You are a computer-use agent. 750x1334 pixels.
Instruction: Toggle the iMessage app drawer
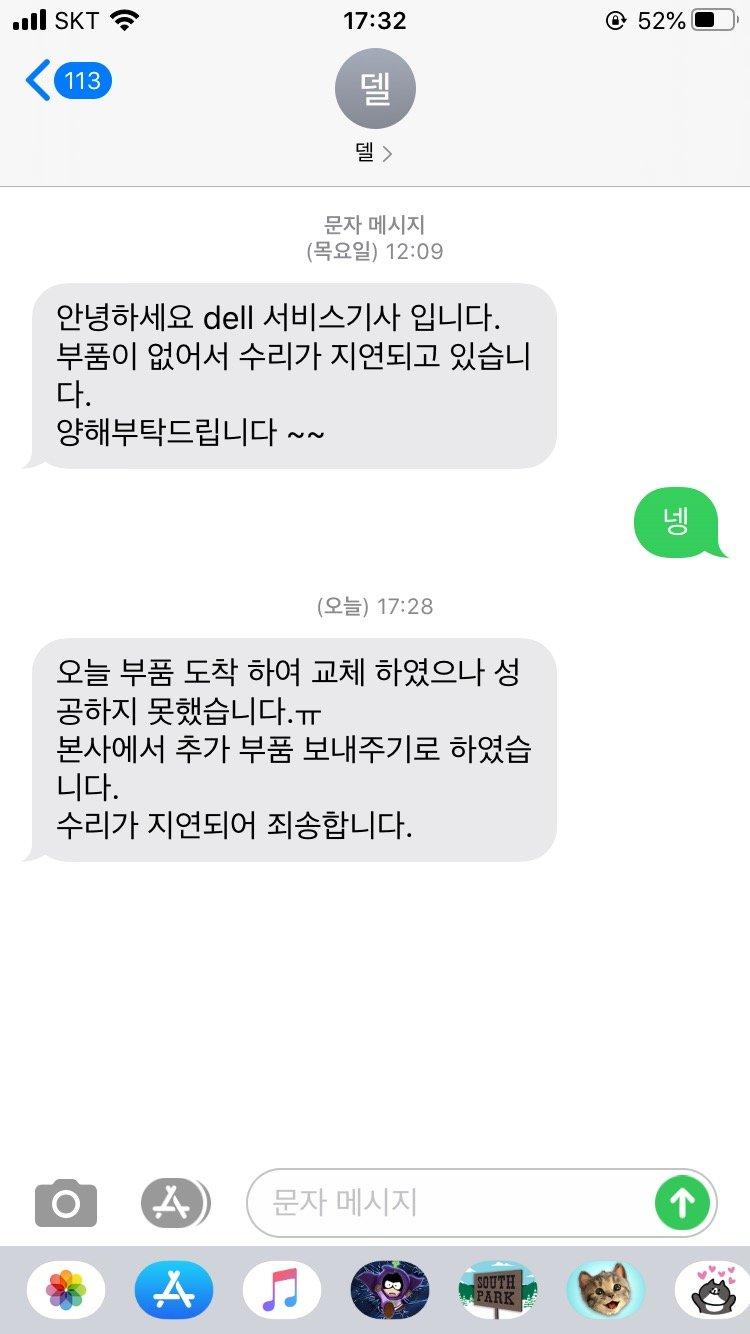pos(175,1203)
